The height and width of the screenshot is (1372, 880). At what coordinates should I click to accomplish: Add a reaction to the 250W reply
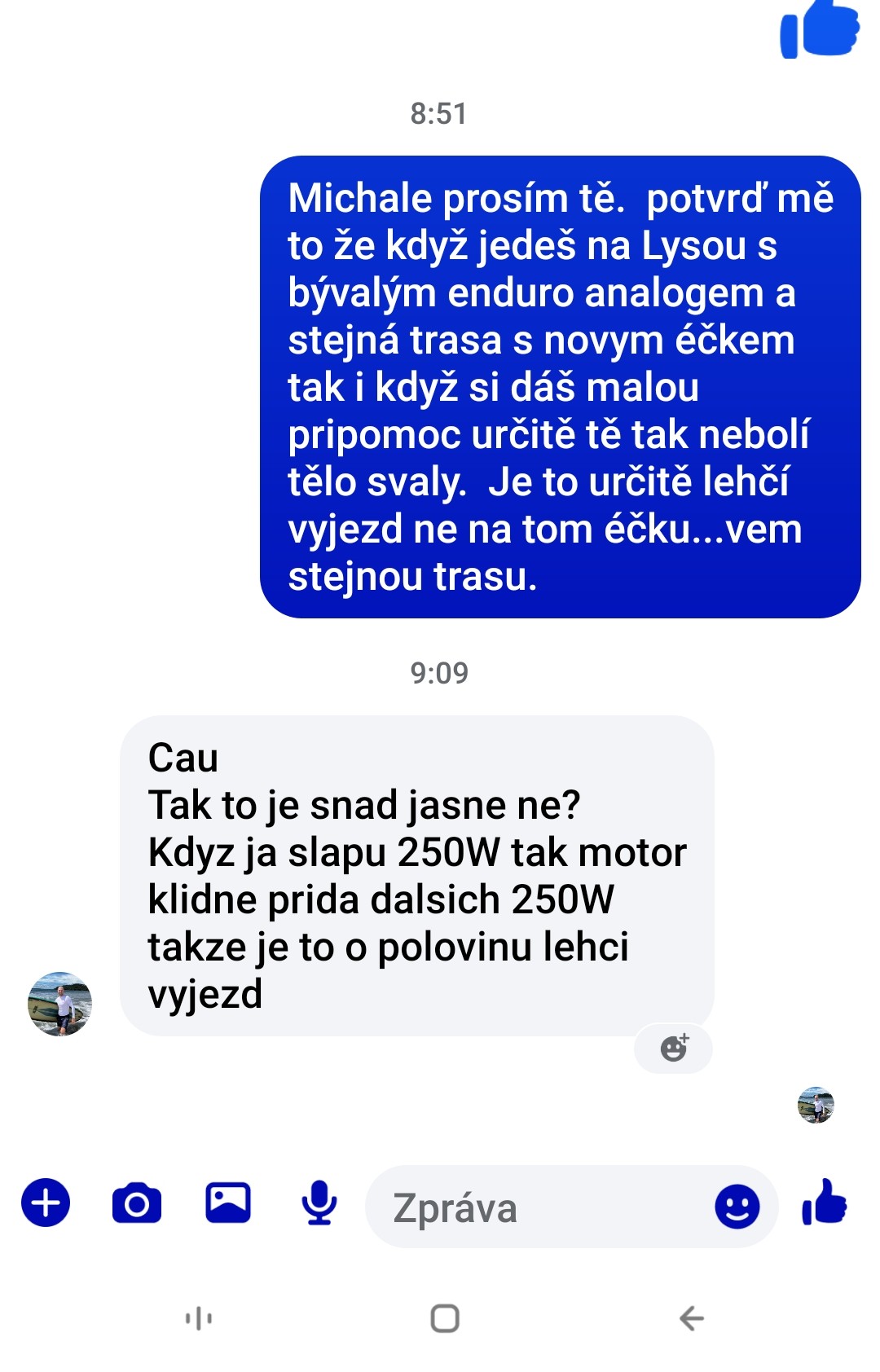[674, 1048]
